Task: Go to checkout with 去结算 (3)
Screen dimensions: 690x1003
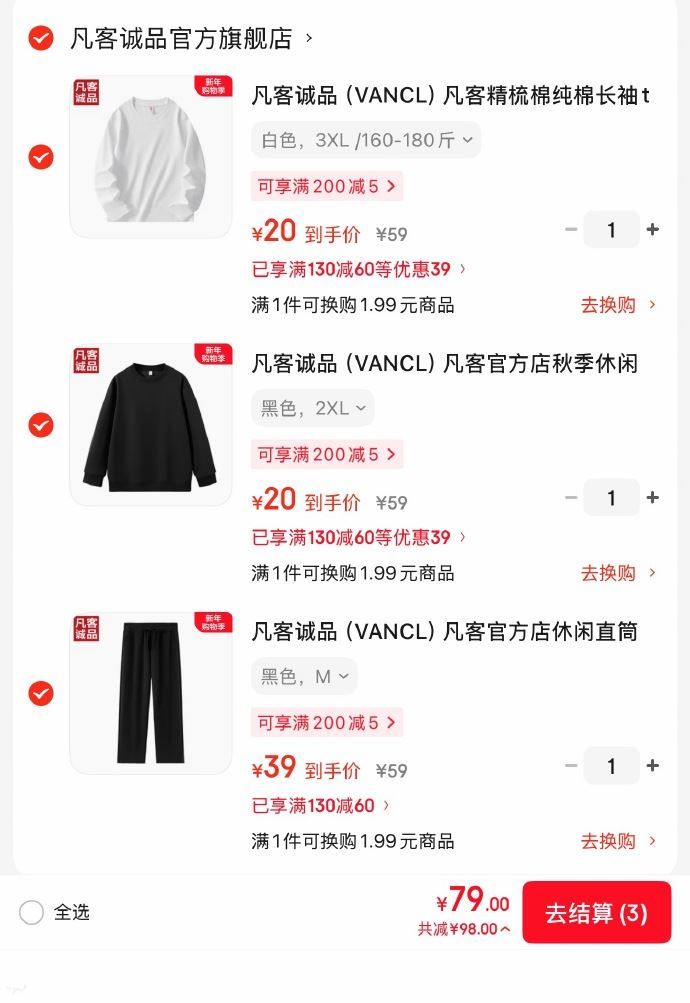Action: (x=596, y=912)
